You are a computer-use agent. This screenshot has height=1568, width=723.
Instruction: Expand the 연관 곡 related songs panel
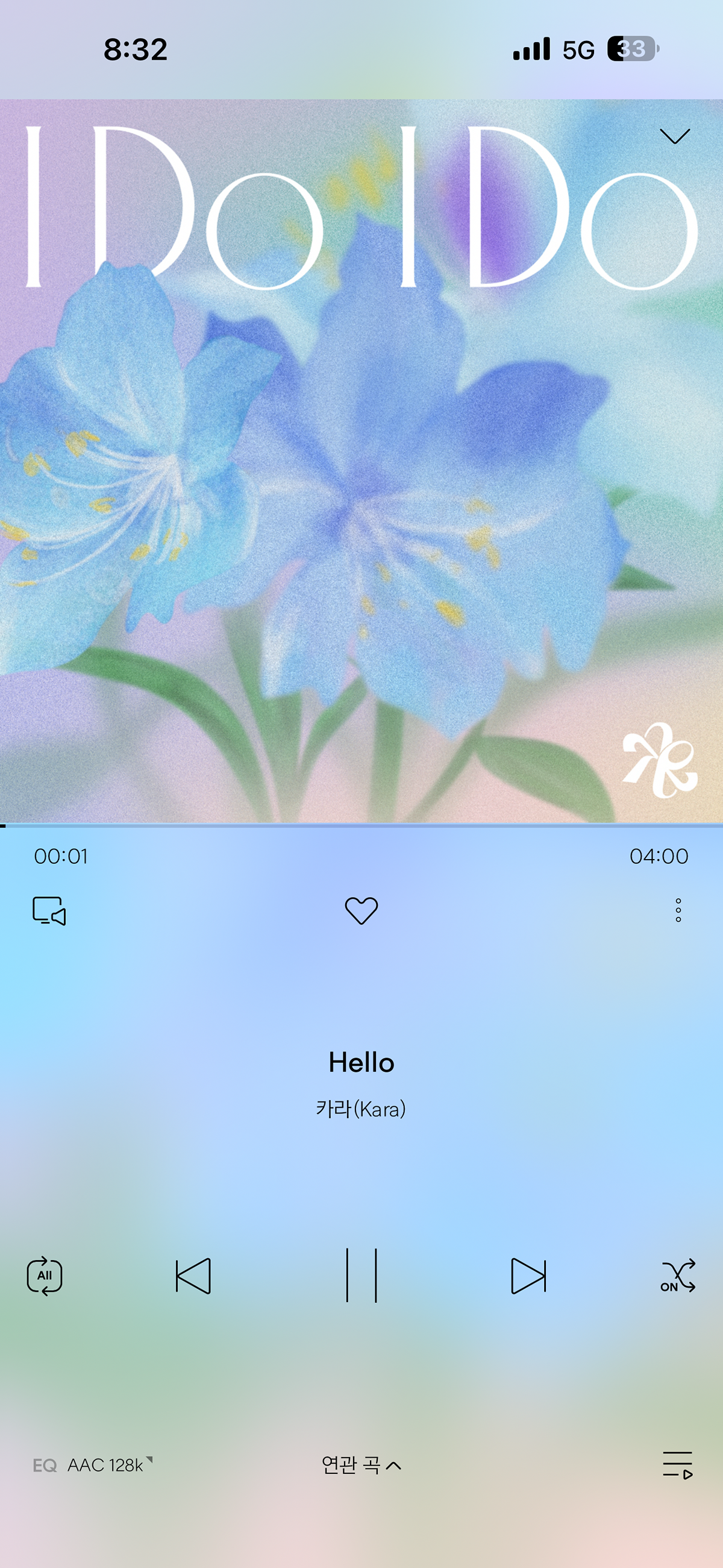coord(361,1465)
